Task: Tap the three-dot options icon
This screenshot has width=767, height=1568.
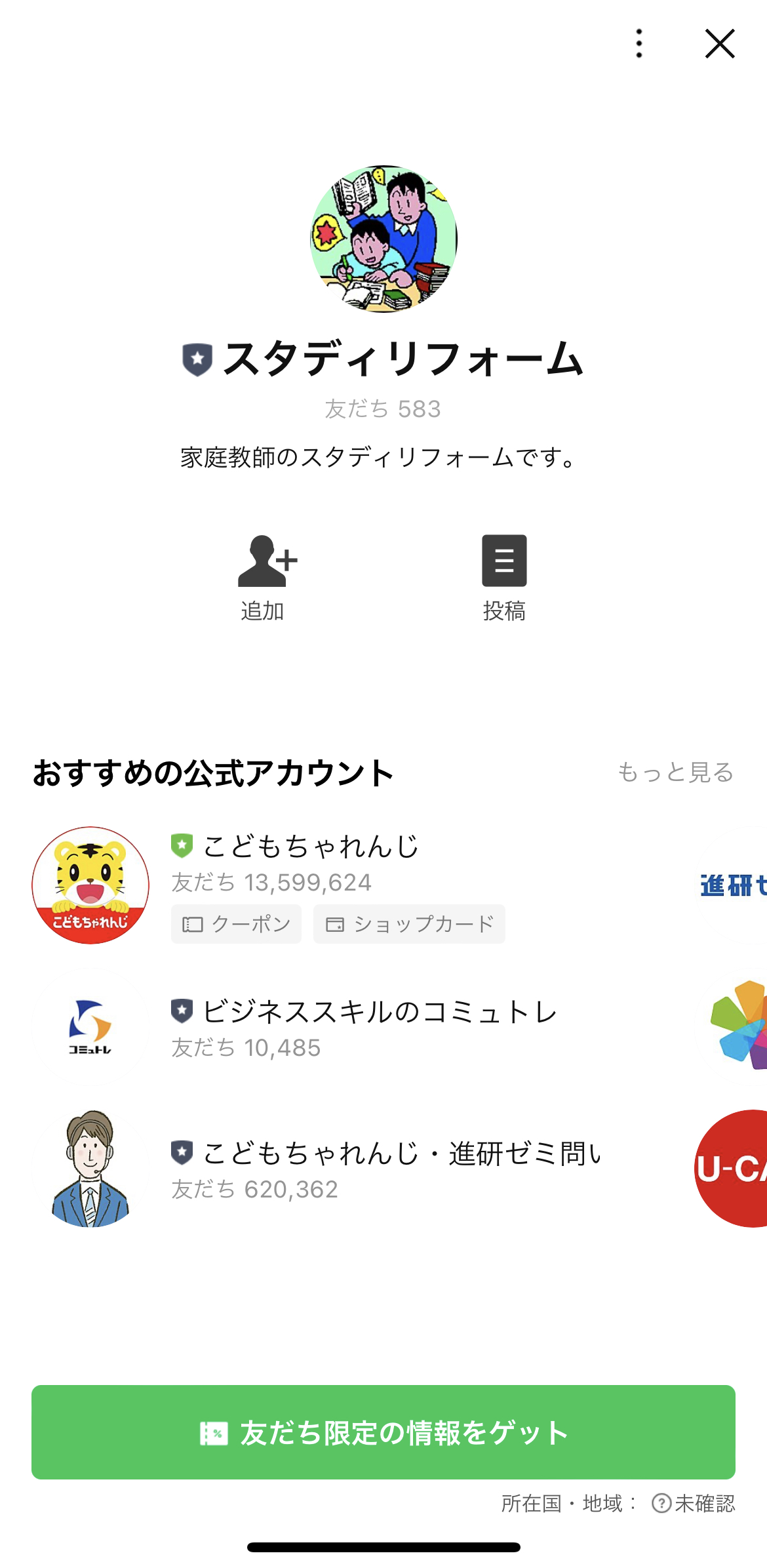Action: 638,44
